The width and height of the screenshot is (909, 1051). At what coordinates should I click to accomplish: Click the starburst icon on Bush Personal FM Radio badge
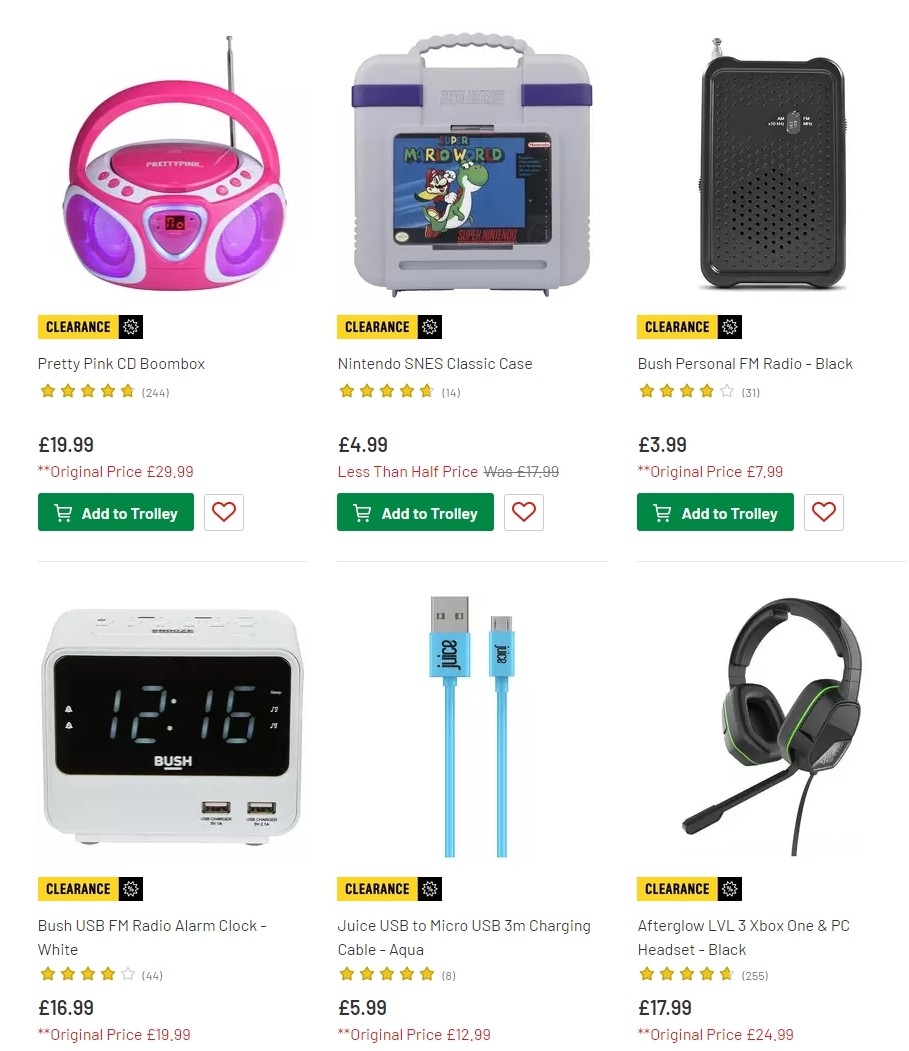[728, 326]
